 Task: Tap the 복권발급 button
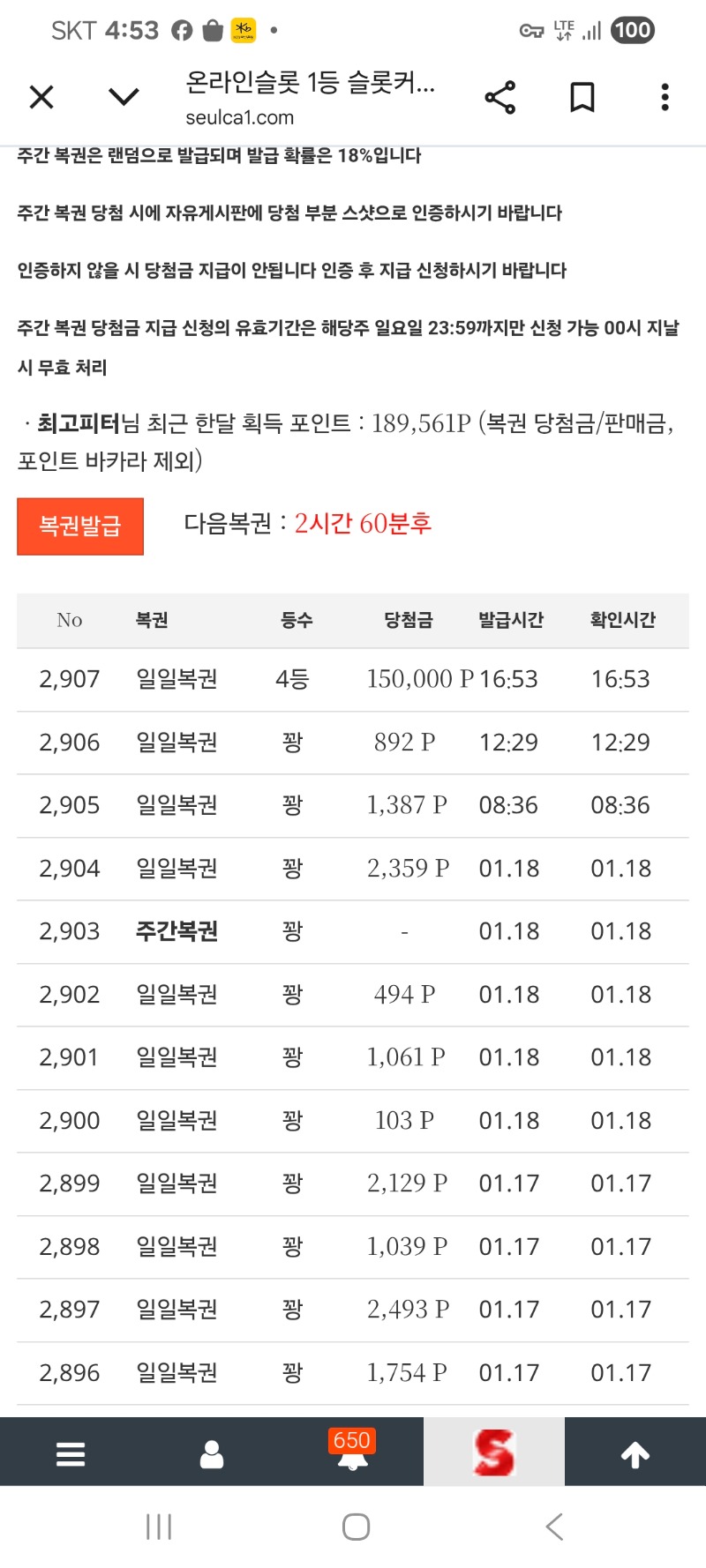click(x=80, y=526)
